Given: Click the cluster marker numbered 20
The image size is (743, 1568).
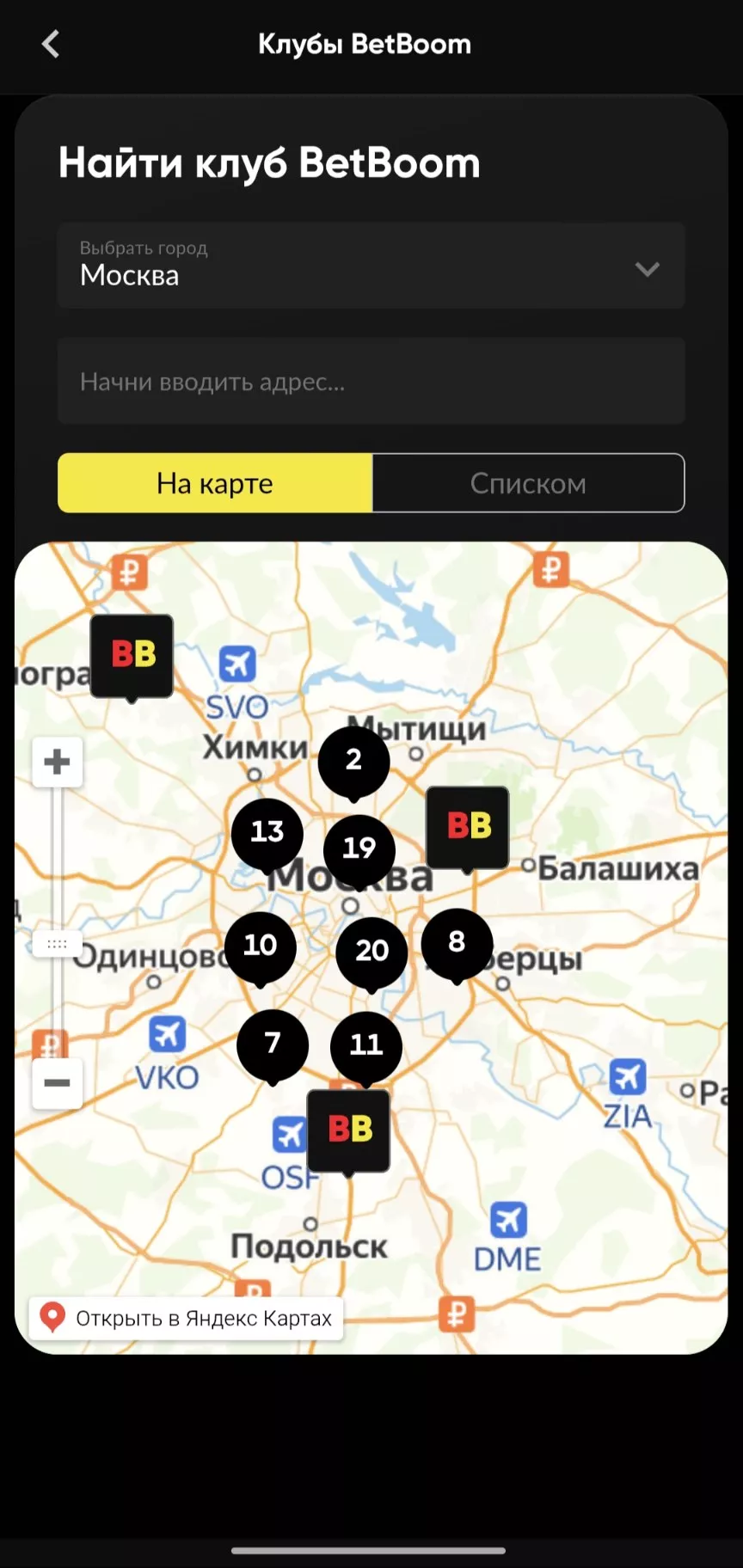Looking at the screenshot, I should (x=371, y=951).
